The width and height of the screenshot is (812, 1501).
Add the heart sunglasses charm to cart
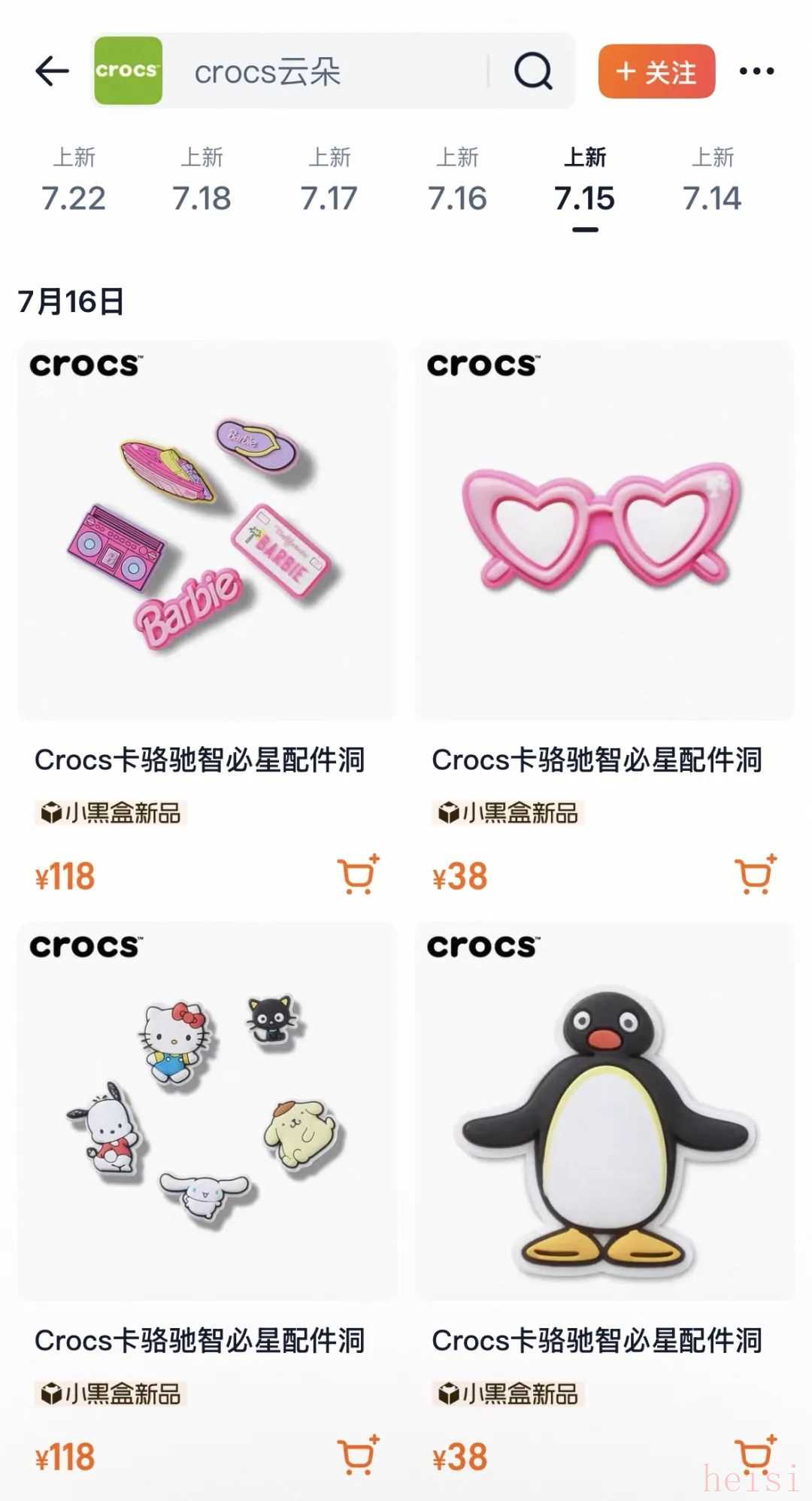tap(755, 875)
